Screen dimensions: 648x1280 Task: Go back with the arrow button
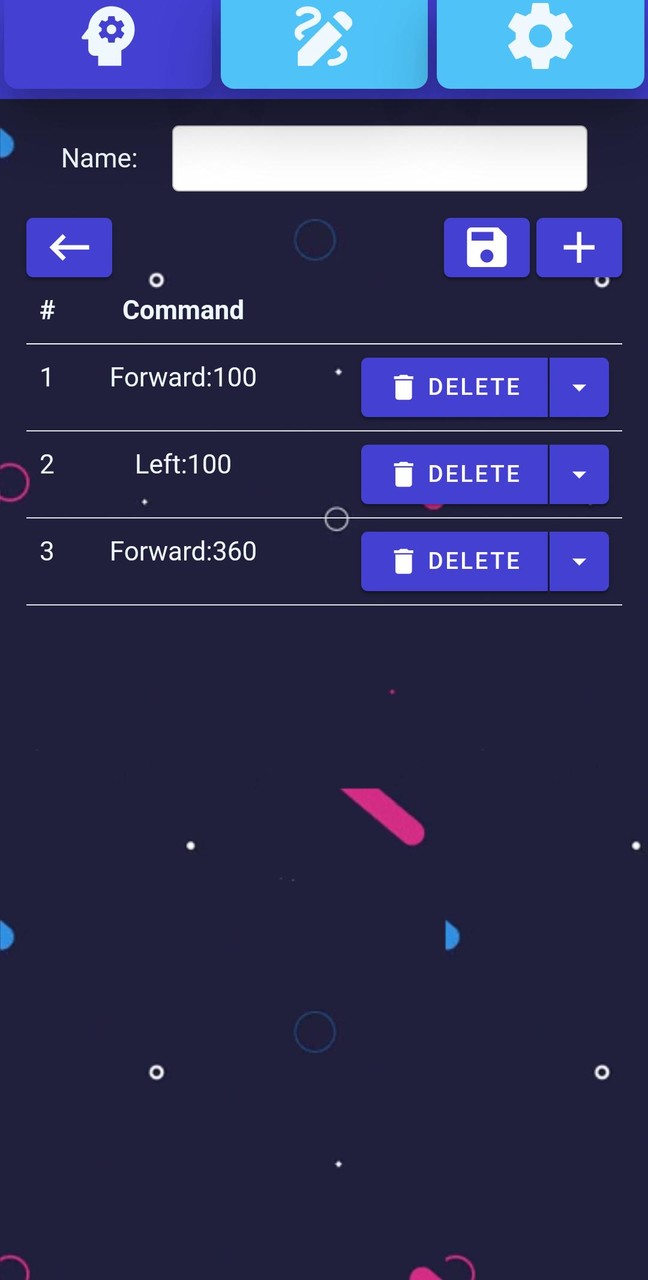[69, 247]
